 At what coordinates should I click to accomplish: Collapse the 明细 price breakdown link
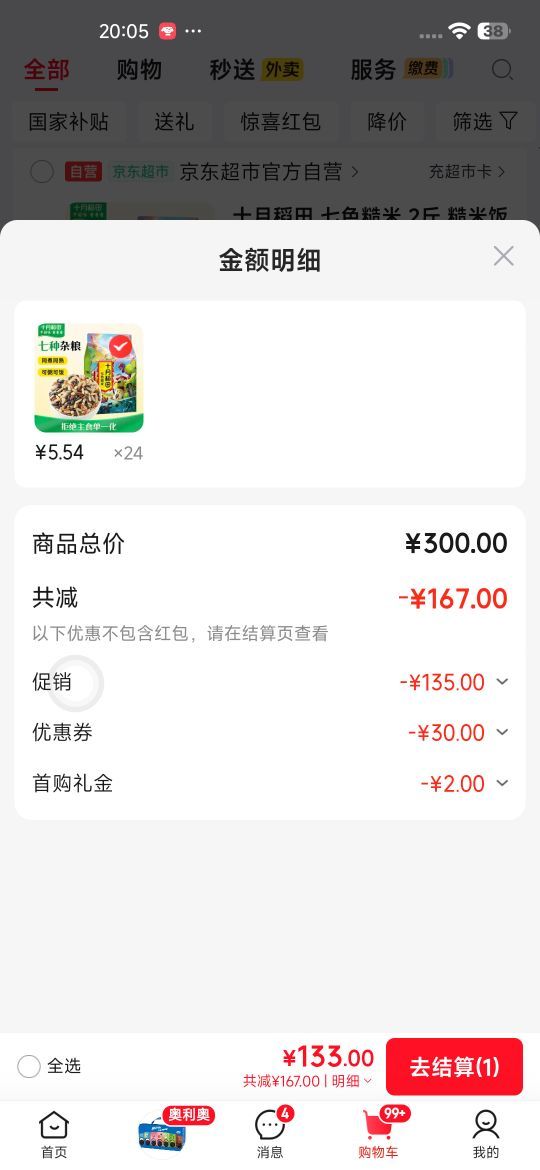pyautogui.click(x=351, y=1081)
